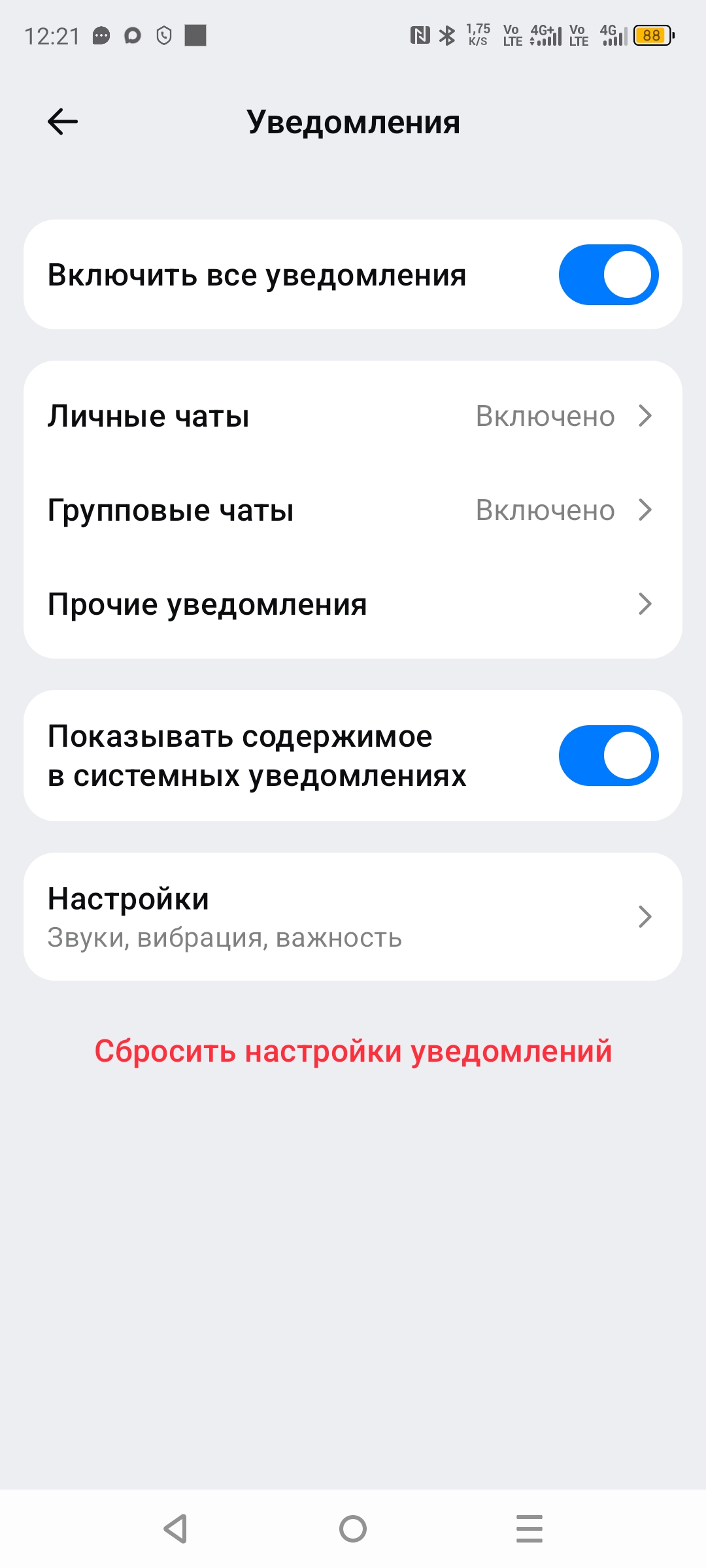Open recent apps from the navigation bar
The height and width of the screenshot is (1568, 706).
pyautogui.click(x=529, y=1529)
